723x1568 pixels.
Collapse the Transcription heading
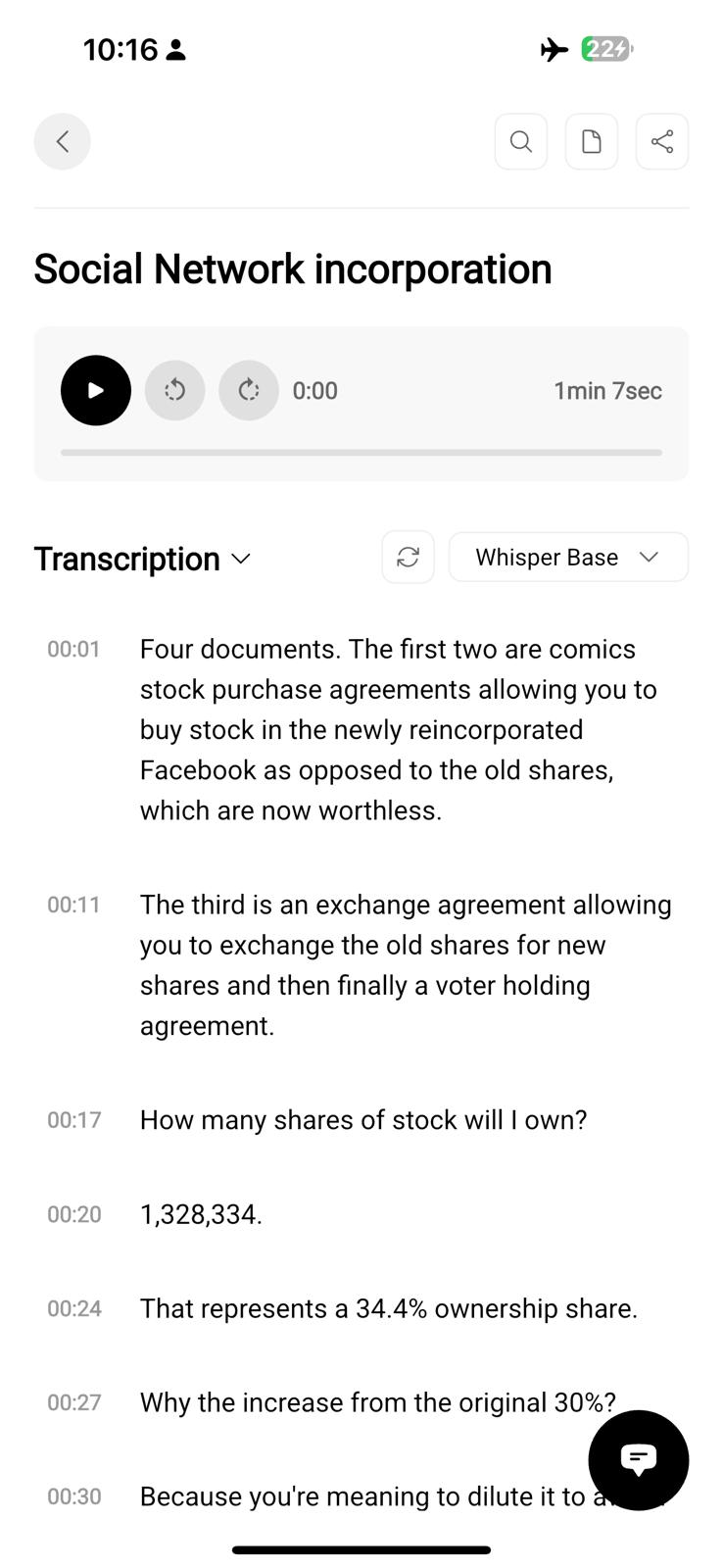pos(127,558)
